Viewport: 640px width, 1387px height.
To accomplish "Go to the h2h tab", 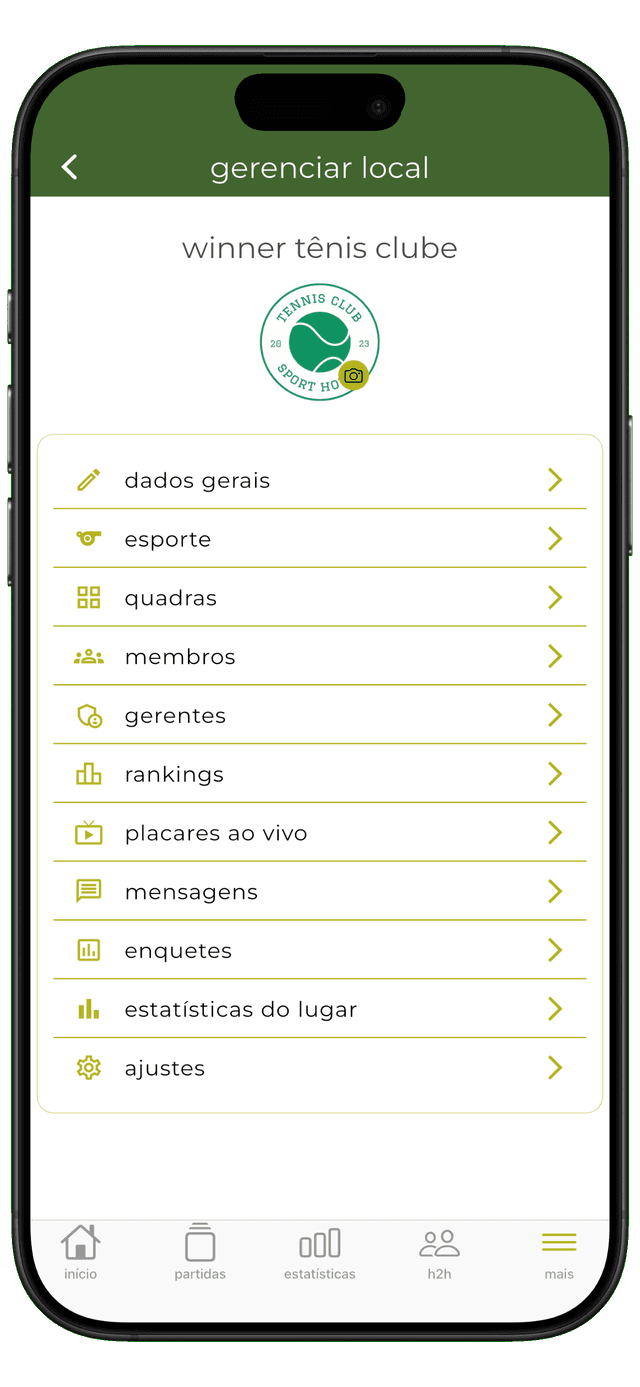I will (439, 1252).
